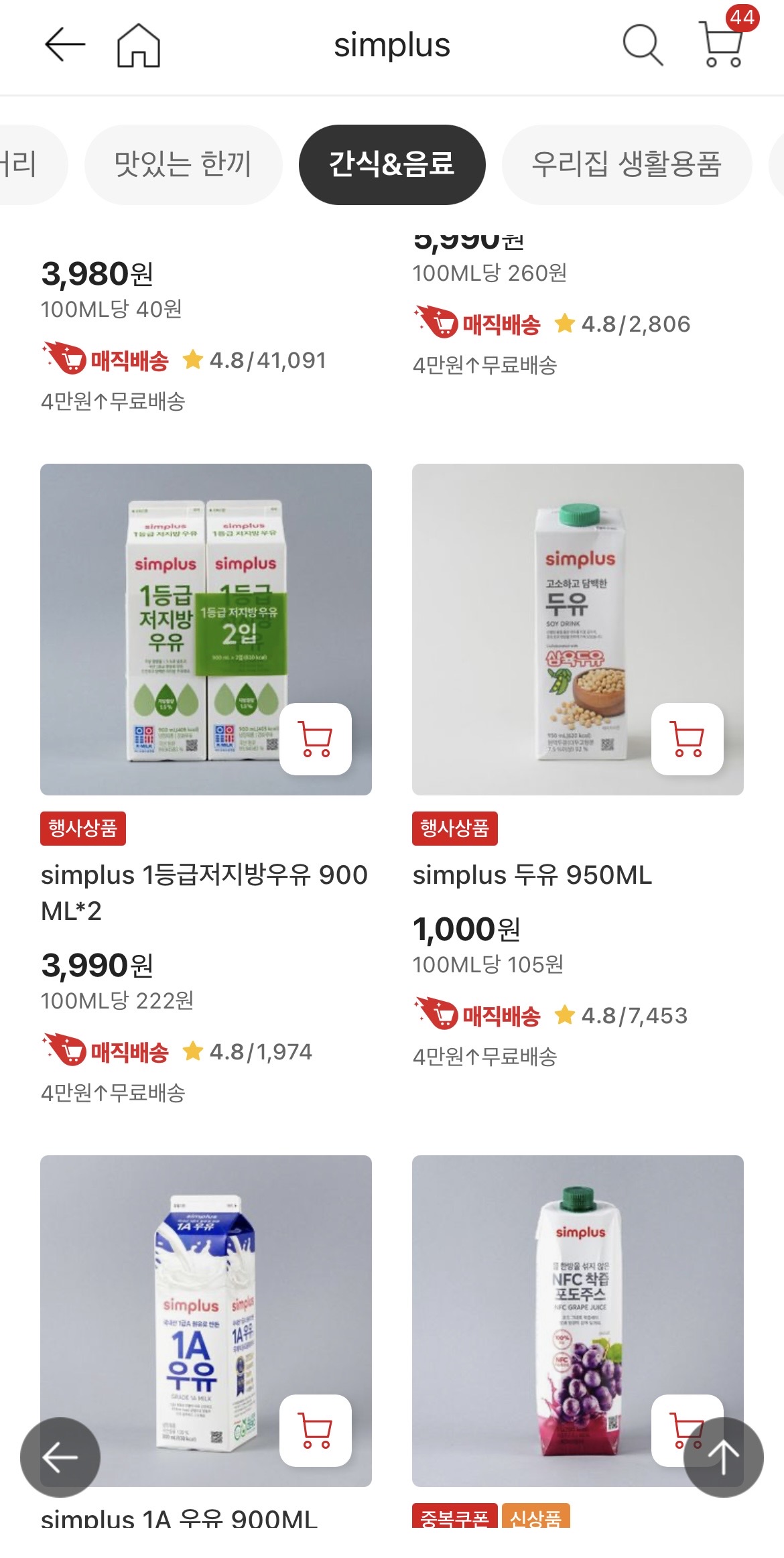This screenshot has height=1558, width=784.
Task: Open the search magnifier icon
Action: coord(643,45)
